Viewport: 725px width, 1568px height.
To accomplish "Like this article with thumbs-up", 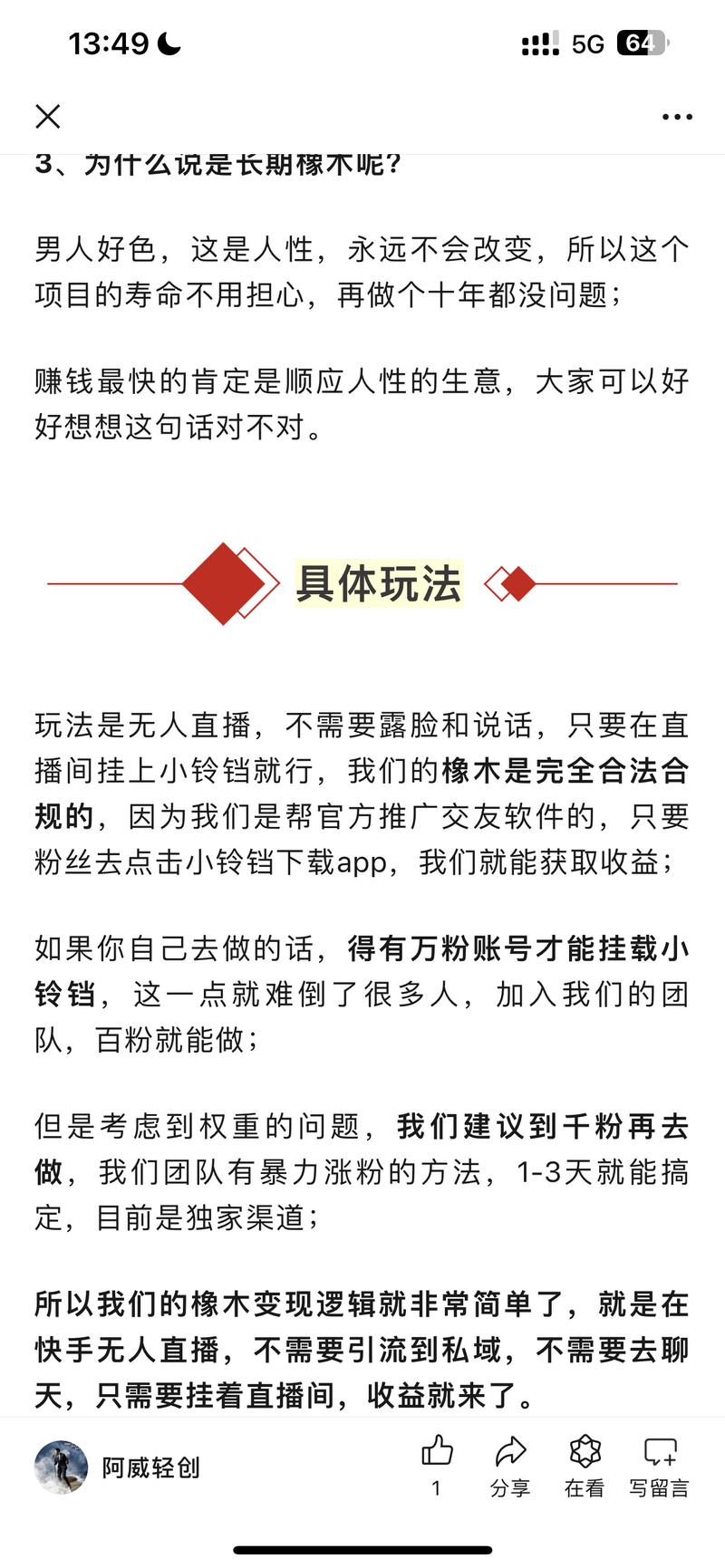I will 437,1466.
